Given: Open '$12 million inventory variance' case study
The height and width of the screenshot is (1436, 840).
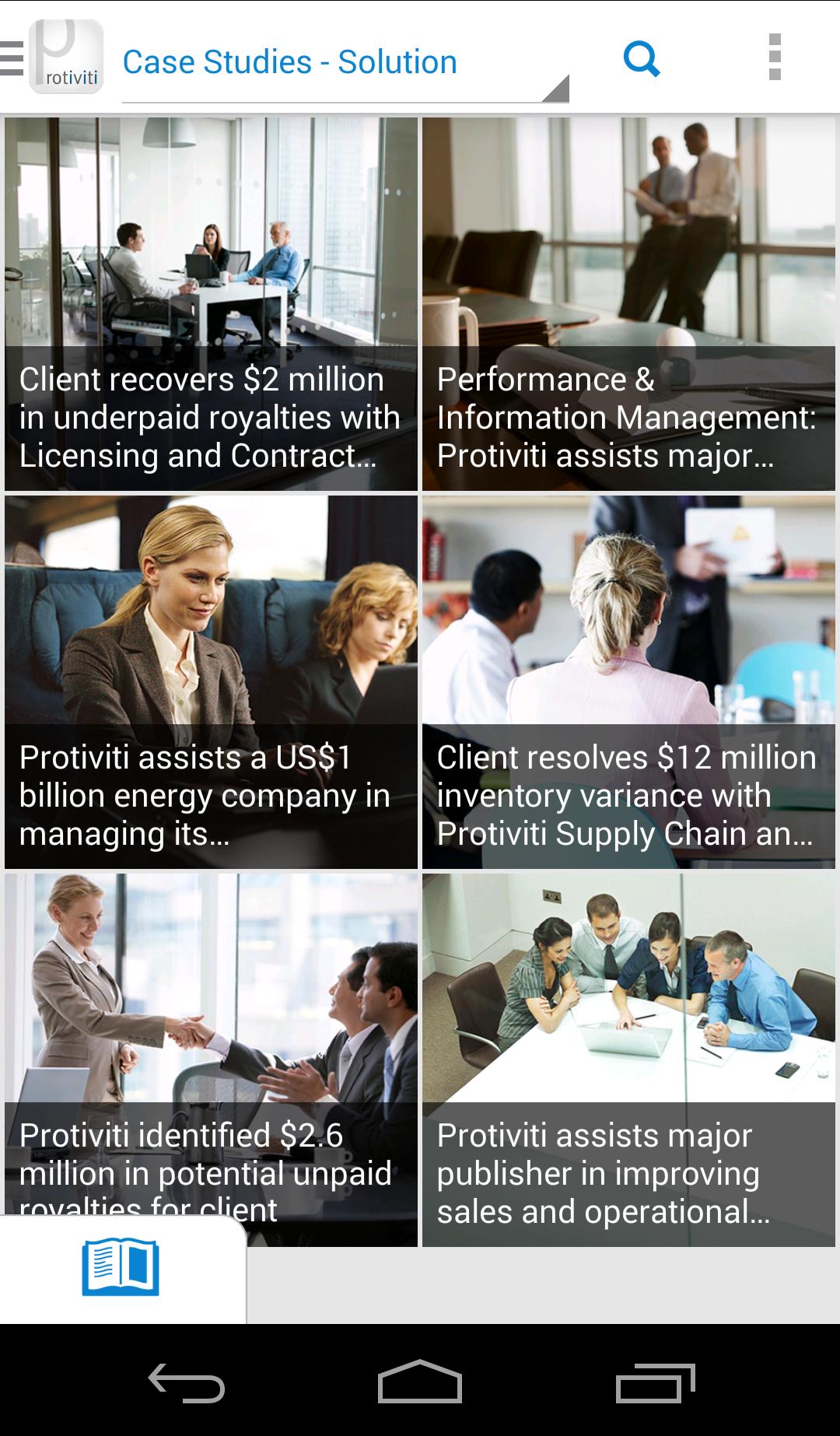Looking at the screenshot, I should click(x=628, y=681).
